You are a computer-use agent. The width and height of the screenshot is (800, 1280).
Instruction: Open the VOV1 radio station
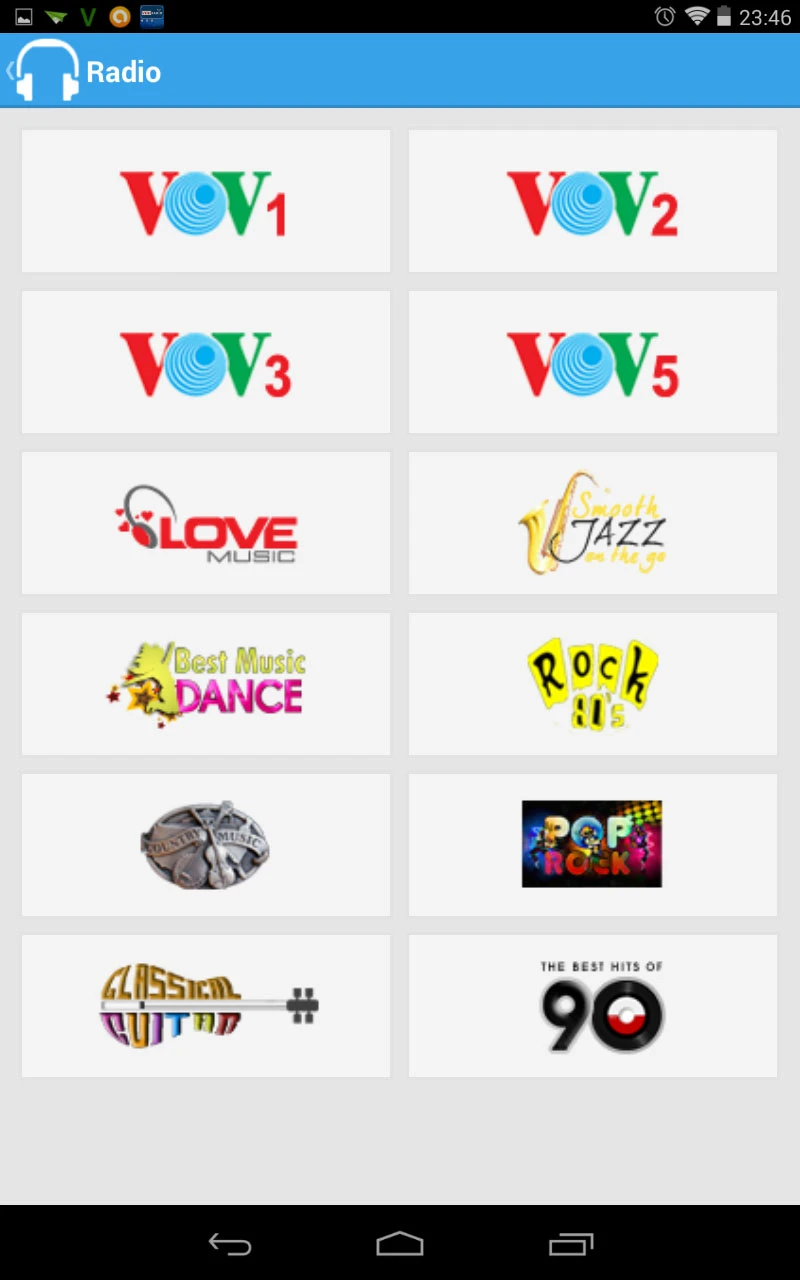coord(206,201)
